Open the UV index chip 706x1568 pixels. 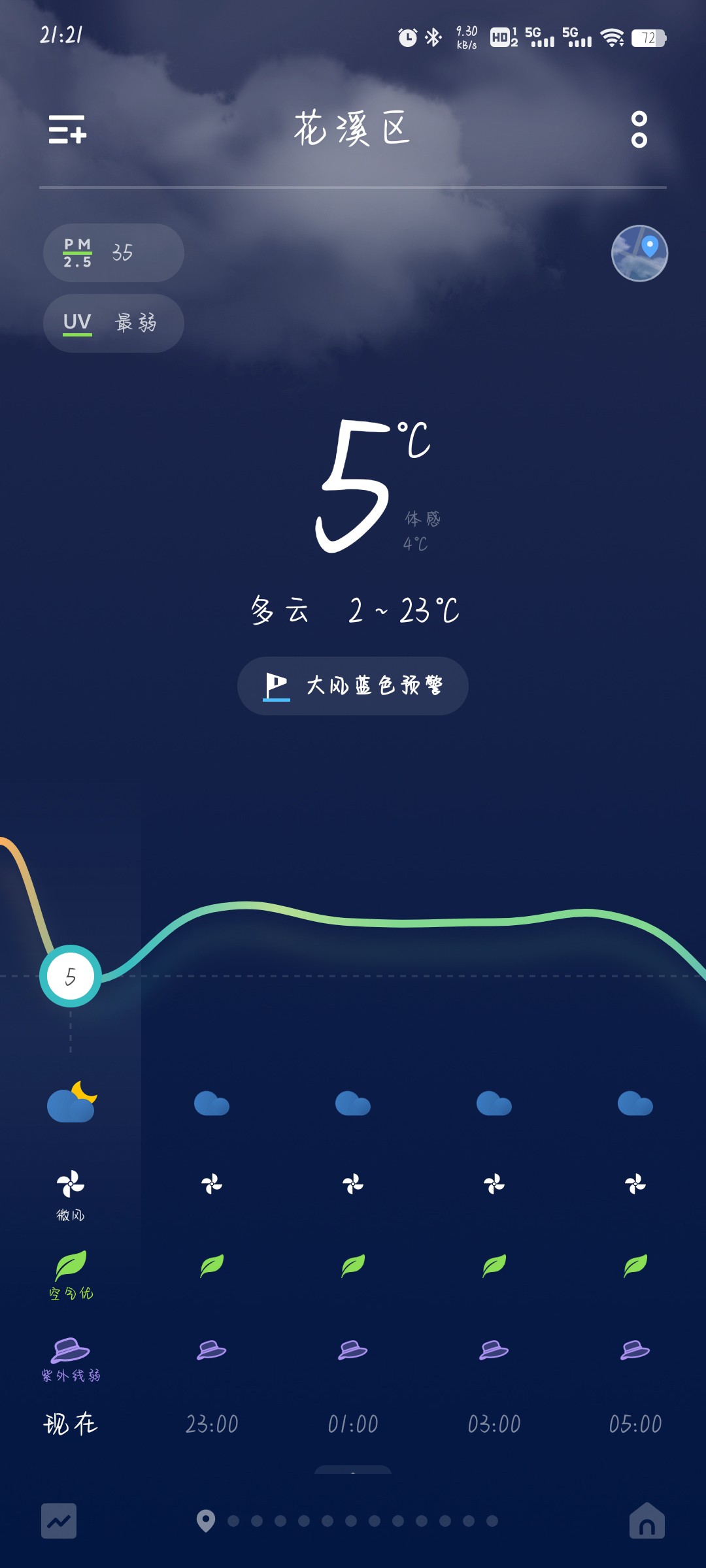(x=113, y=323)
